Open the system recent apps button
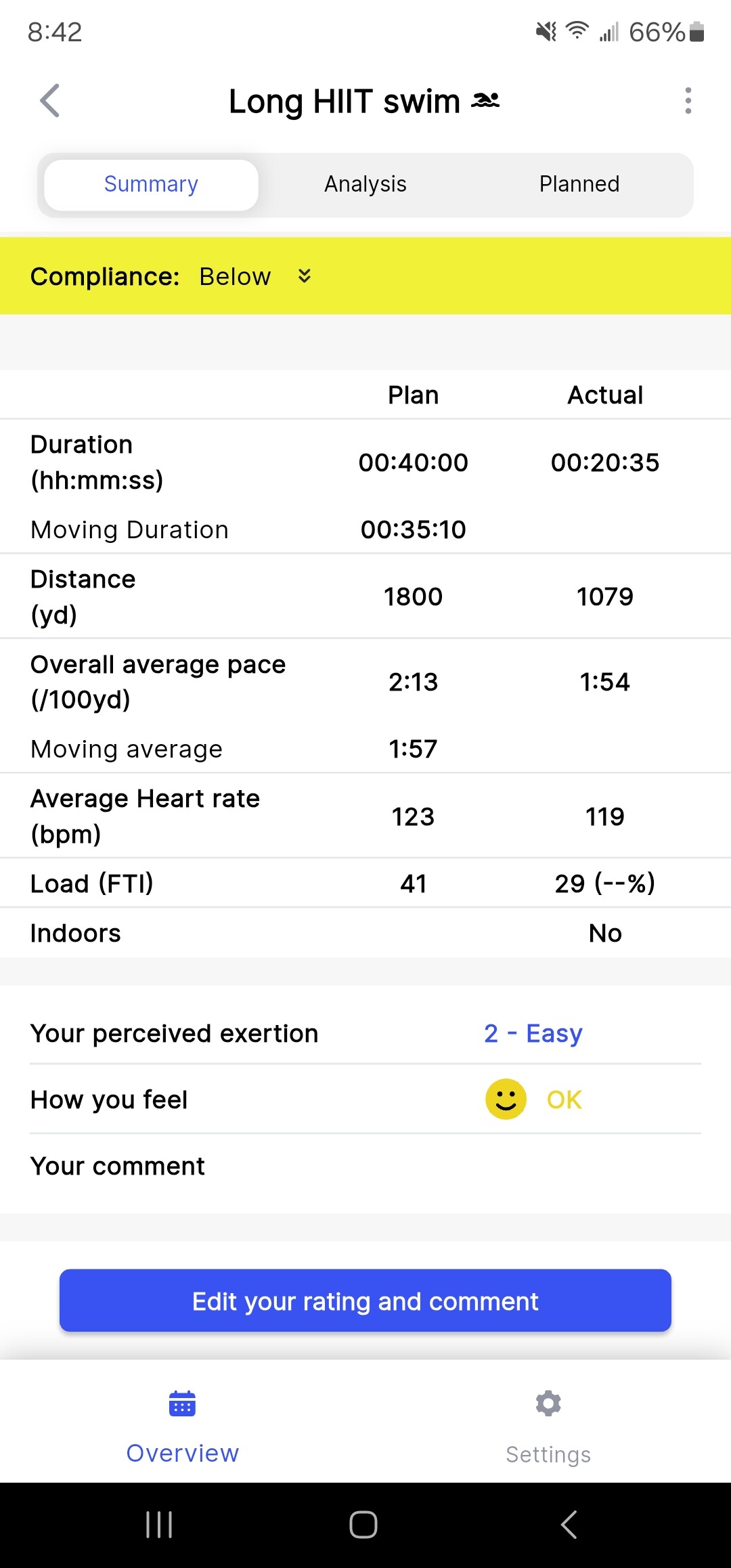731x1568 pixels. 159,1525
